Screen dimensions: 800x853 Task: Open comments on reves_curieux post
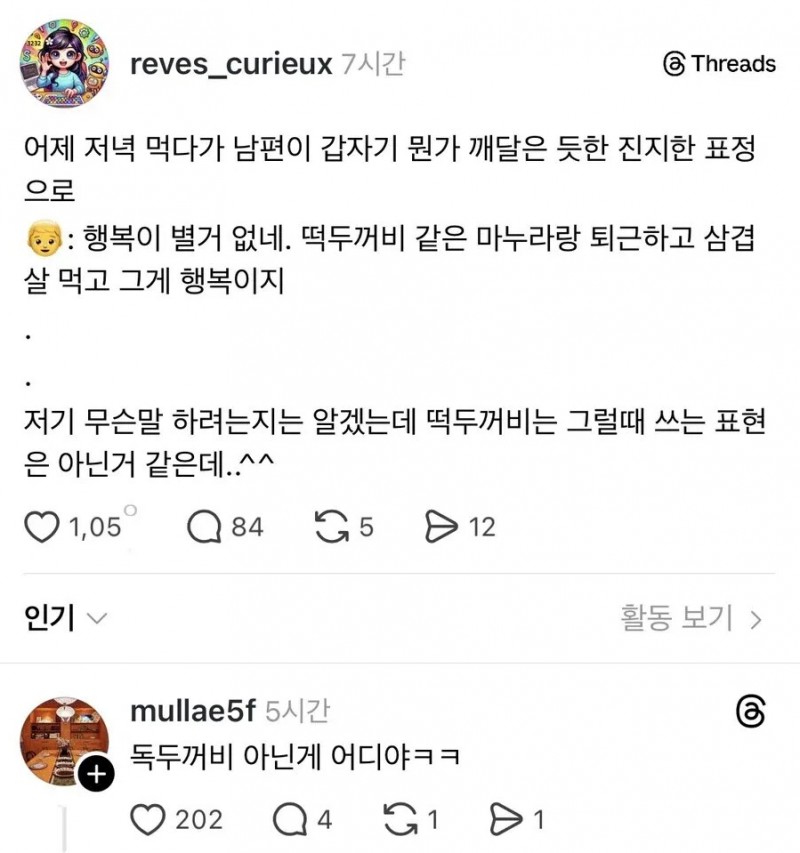(208, 527)
